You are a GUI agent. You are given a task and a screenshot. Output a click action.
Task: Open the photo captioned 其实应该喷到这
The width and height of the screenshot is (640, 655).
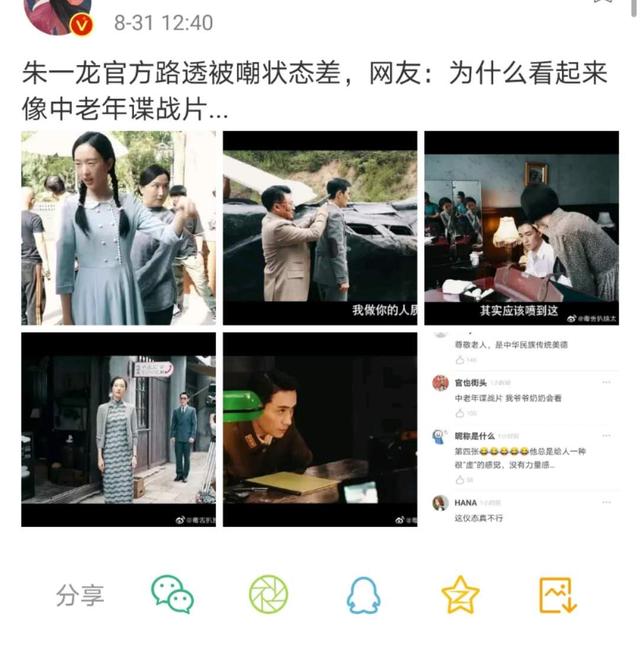click(521, 227)
